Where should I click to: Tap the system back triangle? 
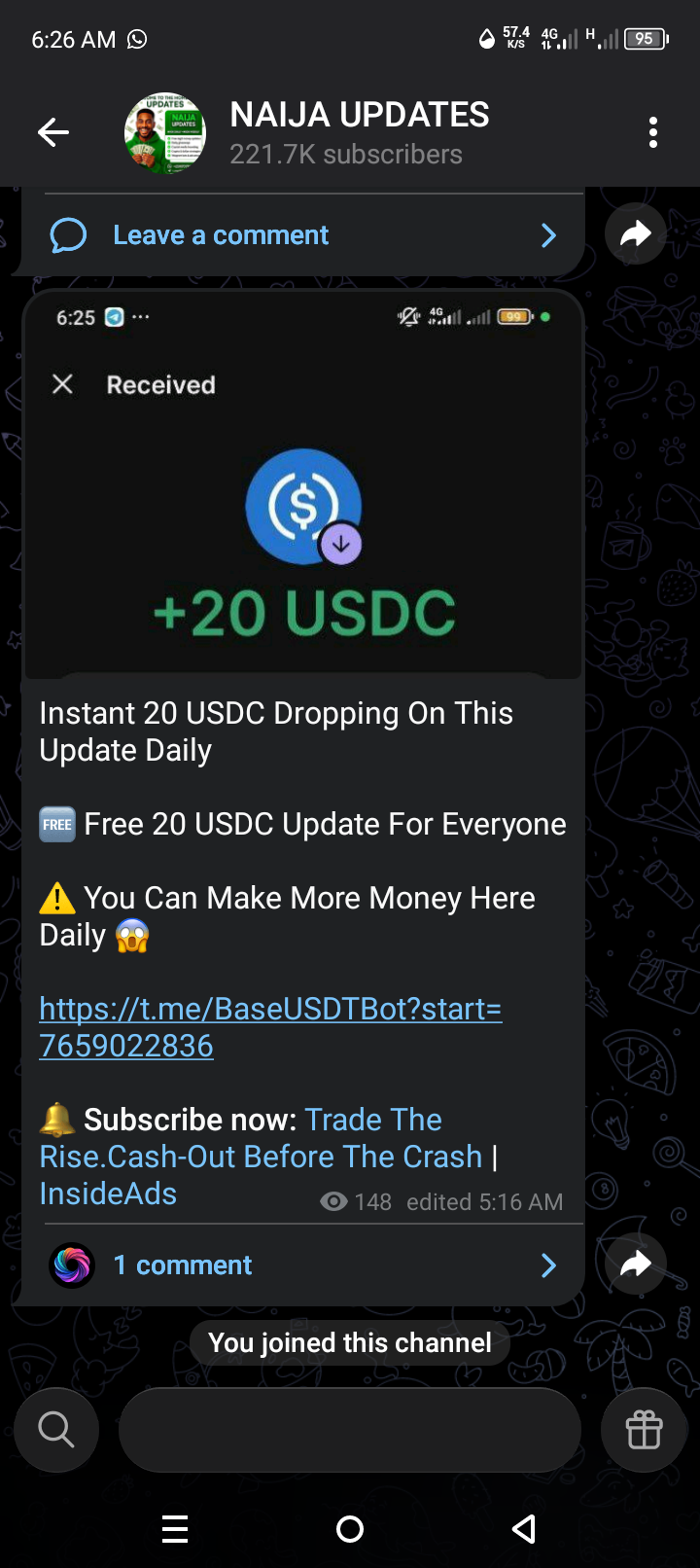[x=524, y=1530]
